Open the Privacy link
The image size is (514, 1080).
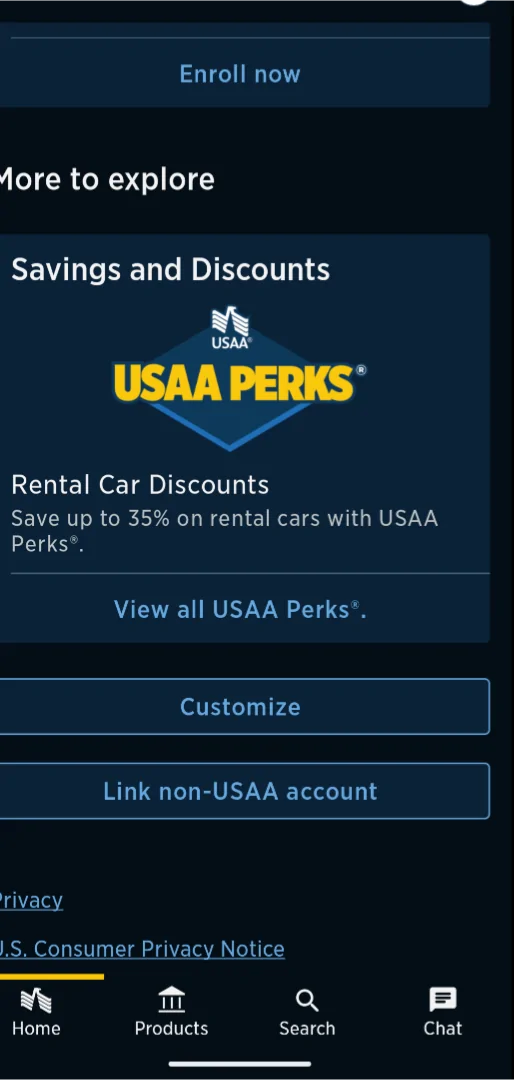tap(31, 900)
